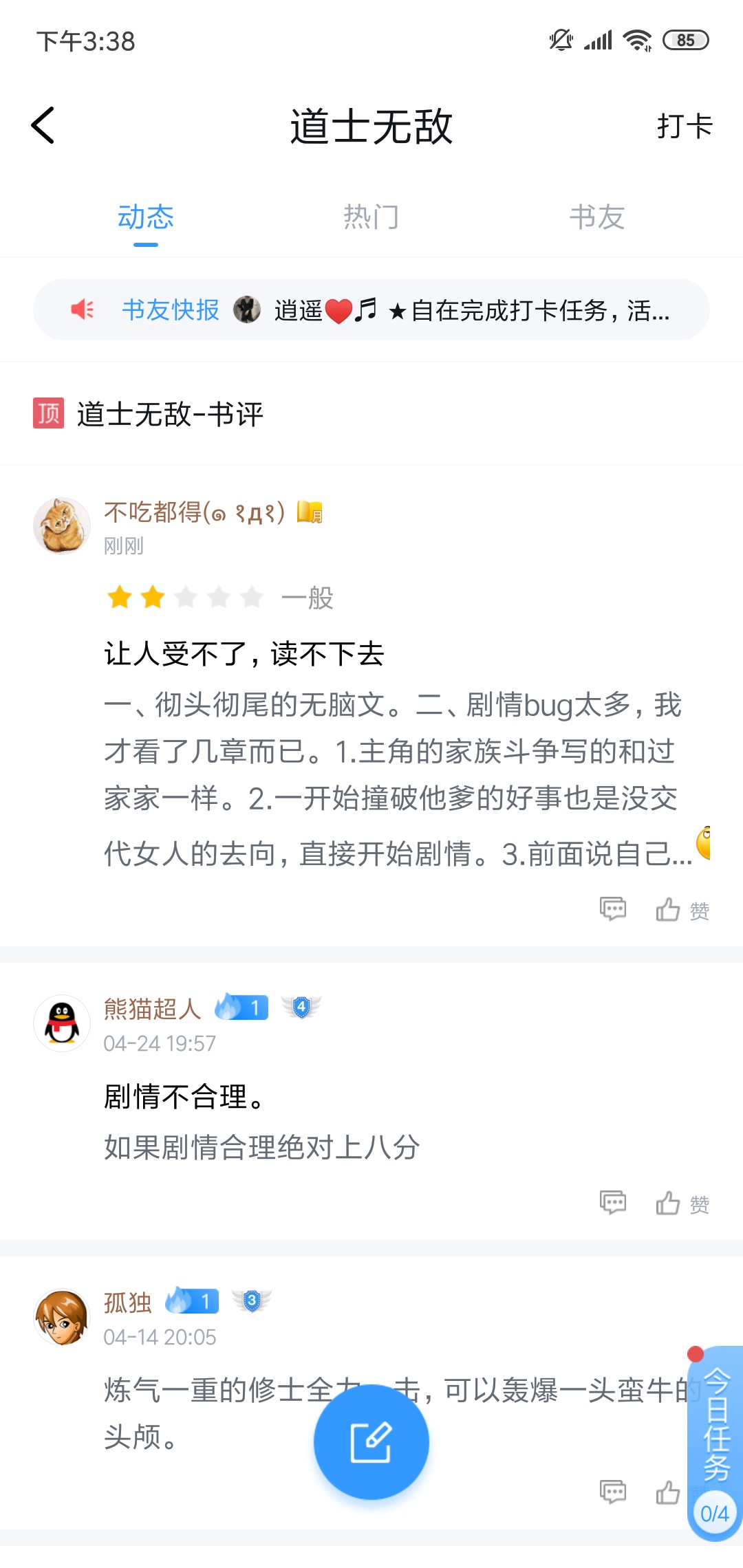The image size is (743, 1568).
Task: Open the pinned 道士无敌-书评 post
Action: point(170,414)
